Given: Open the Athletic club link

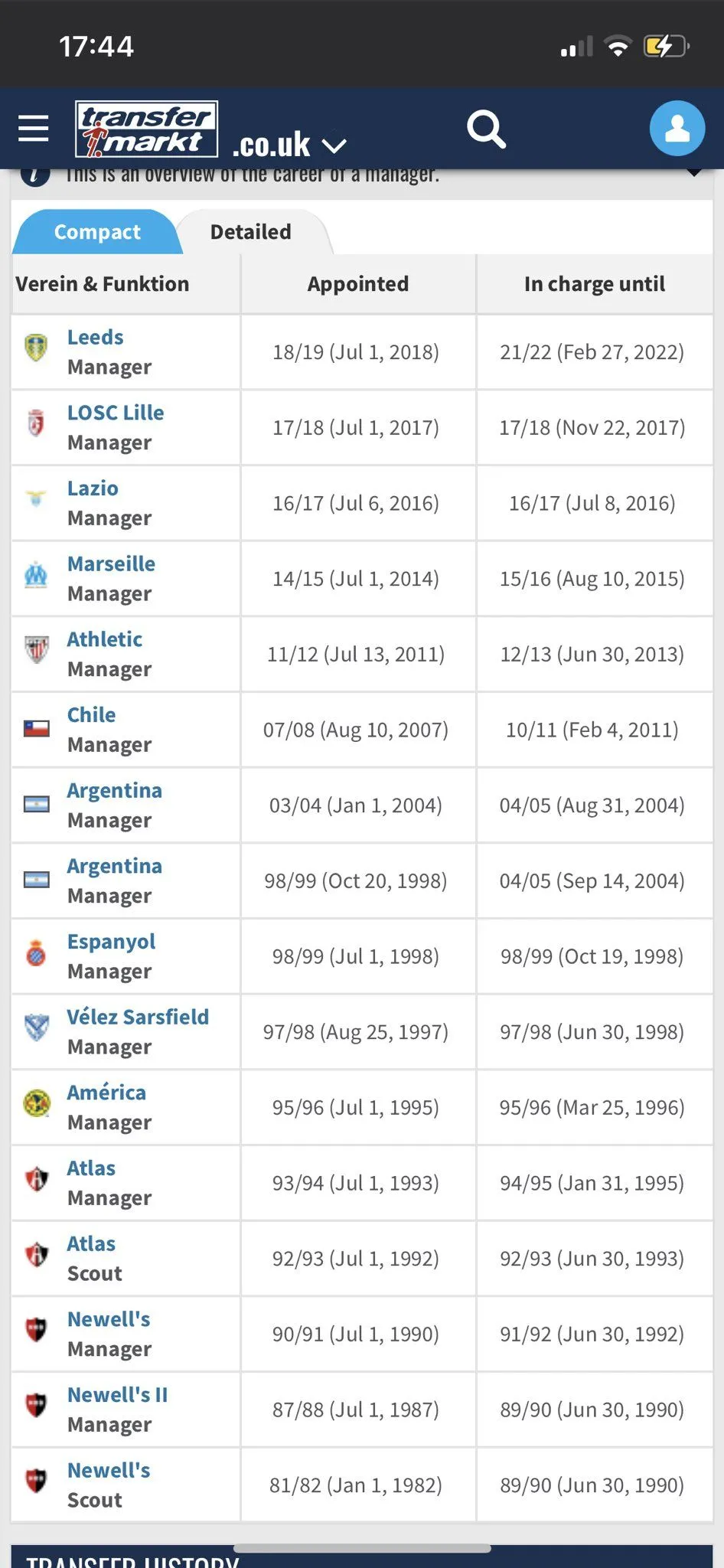Looking at the screenshot, I should 104,639.
